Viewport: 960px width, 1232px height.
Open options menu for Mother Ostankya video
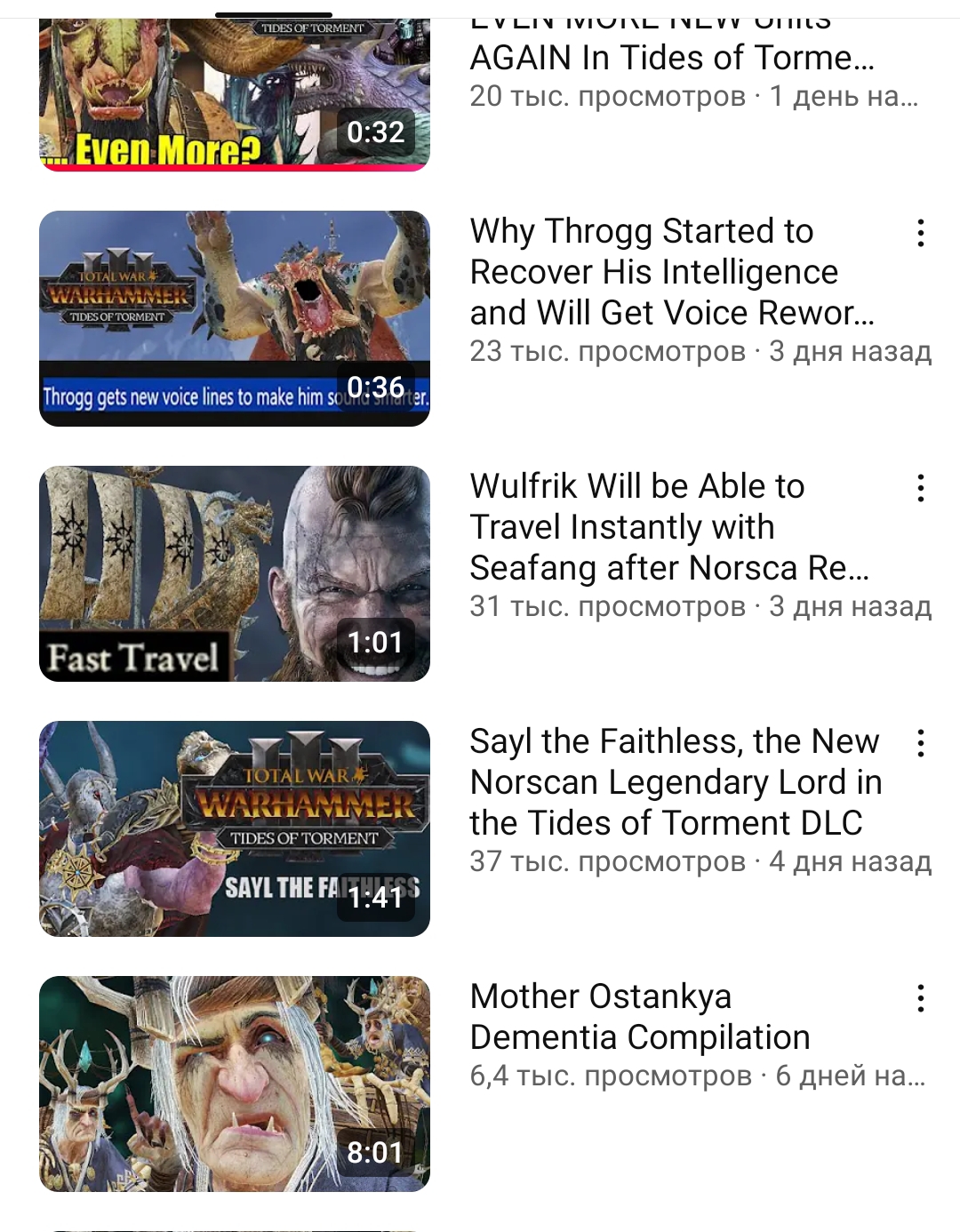click(921, 998)
